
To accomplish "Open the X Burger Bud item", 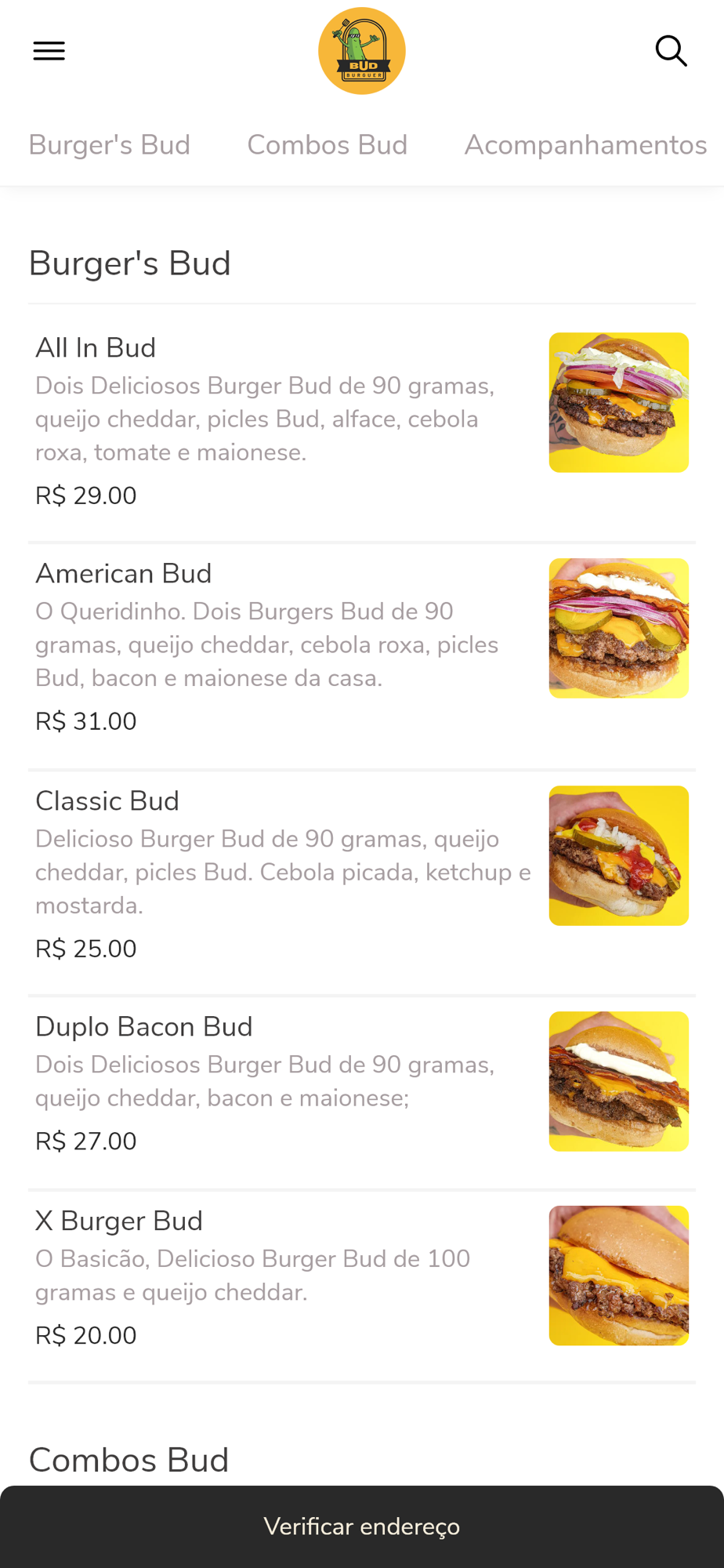I will pos(119,1221).
